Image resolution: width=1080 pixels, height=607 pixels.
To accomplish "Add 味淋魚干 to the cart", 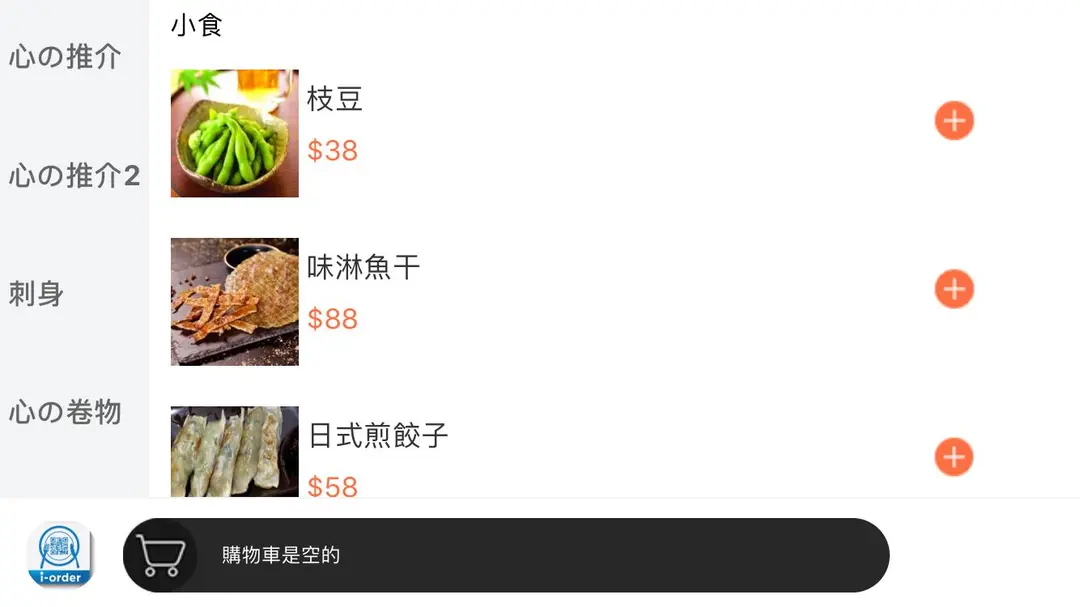I will point(954,289).
